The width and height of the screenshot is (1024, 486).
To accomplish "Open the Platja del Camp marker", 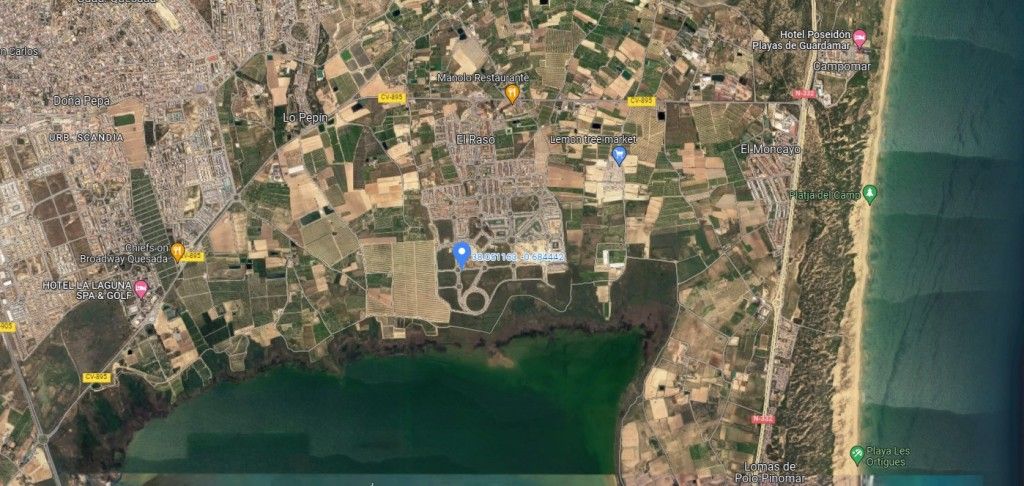I will point(870,194).
